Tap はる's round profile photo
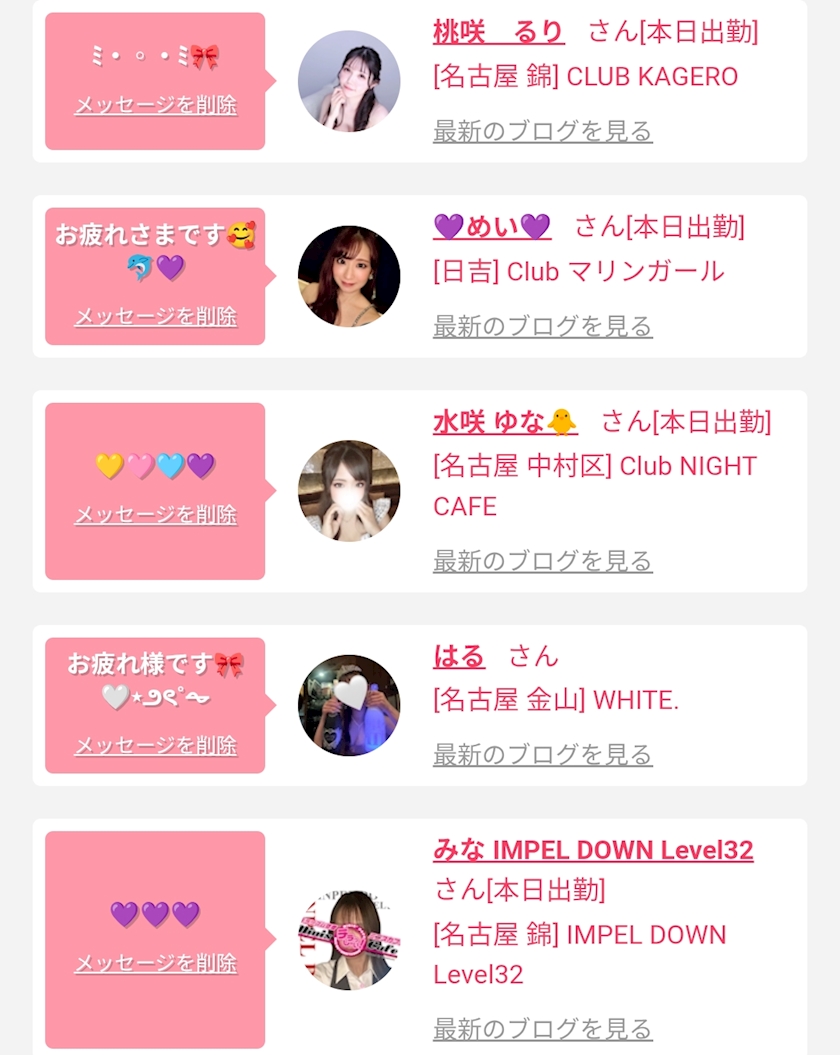840x1055 pixels. [349, 705]
